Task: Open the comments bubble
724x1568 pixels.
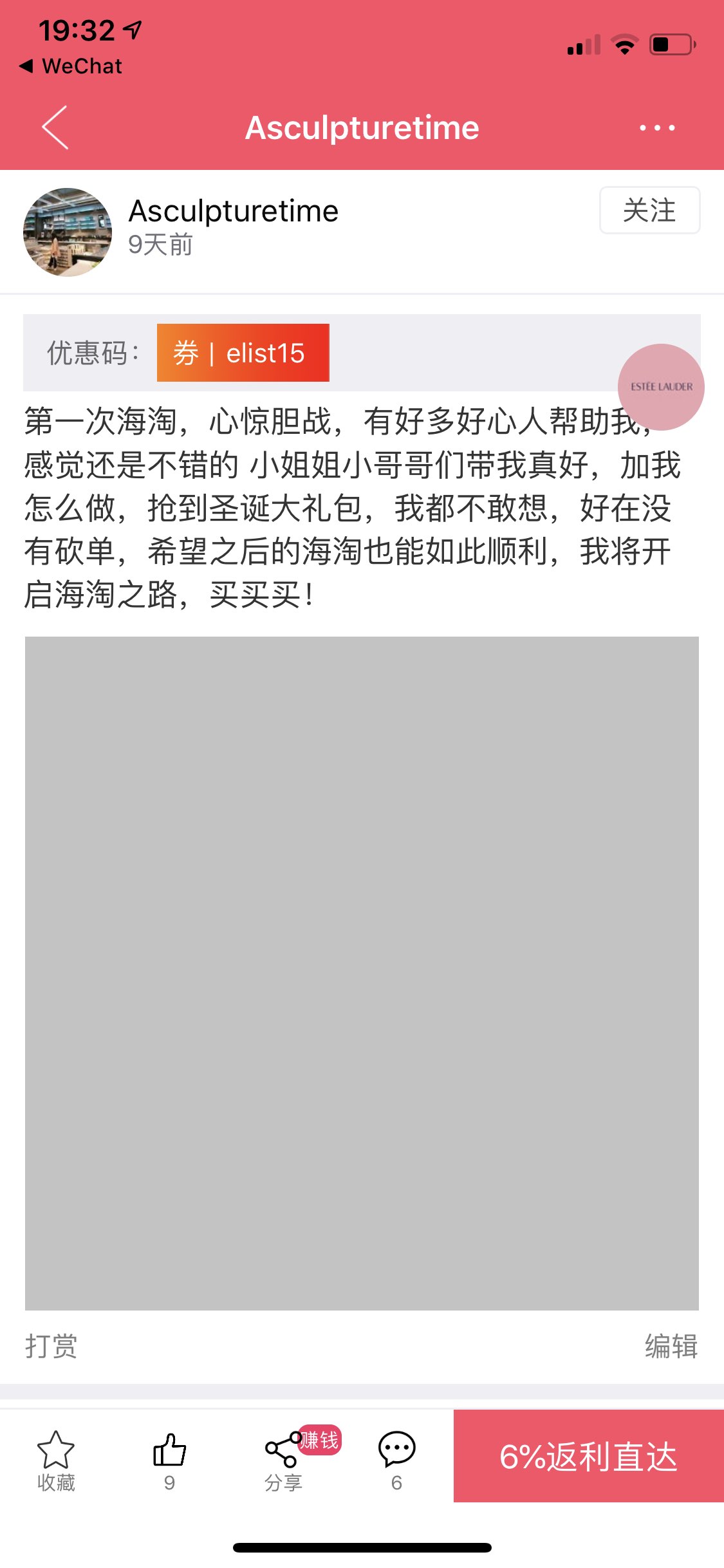Action: click(396, 1461)
